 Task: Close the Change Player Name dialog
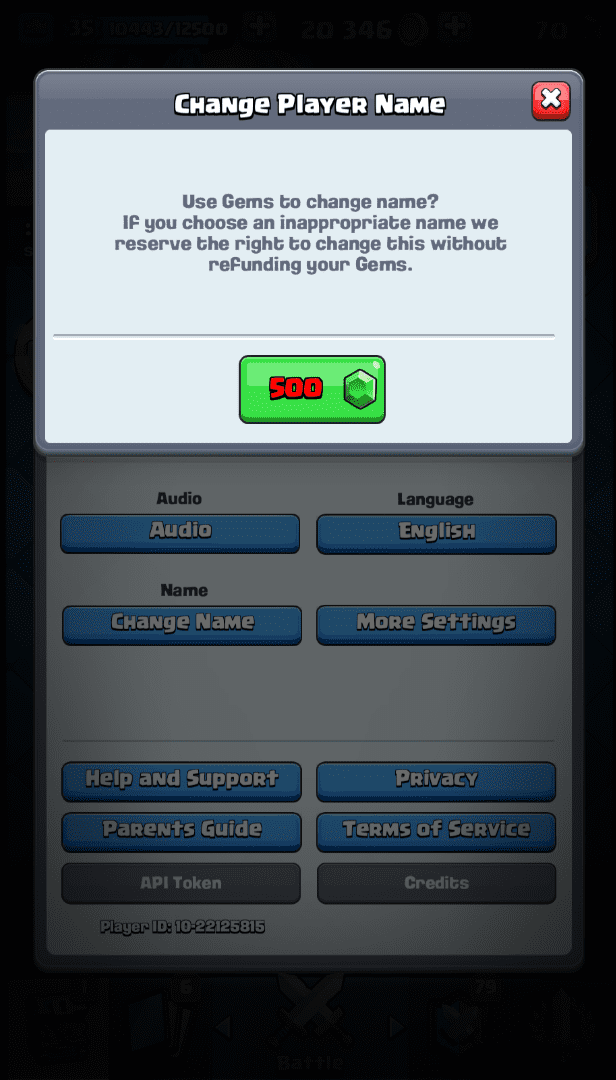(x=550, y=100)
